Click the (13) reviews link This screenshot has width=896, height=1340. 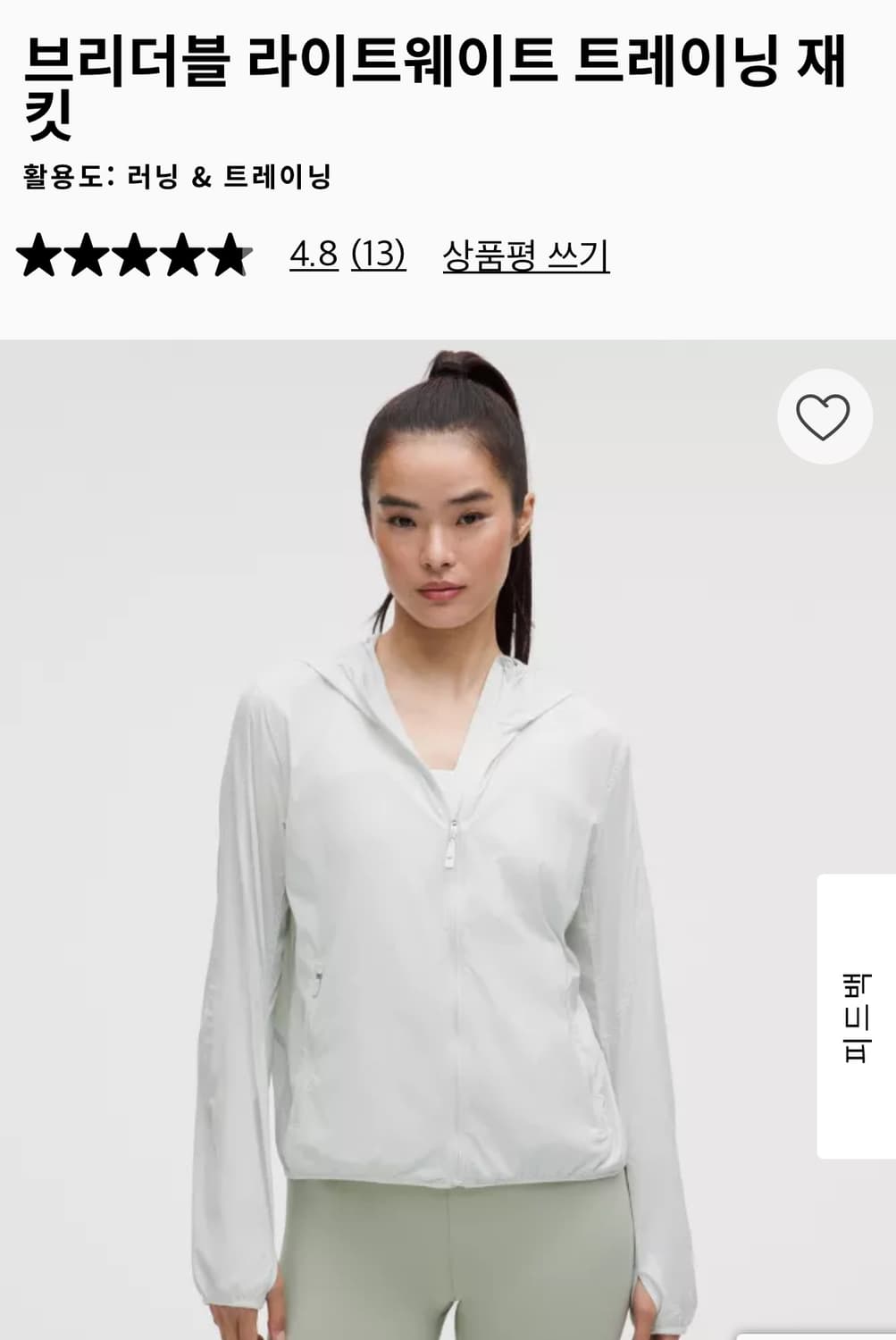point(381,256)
